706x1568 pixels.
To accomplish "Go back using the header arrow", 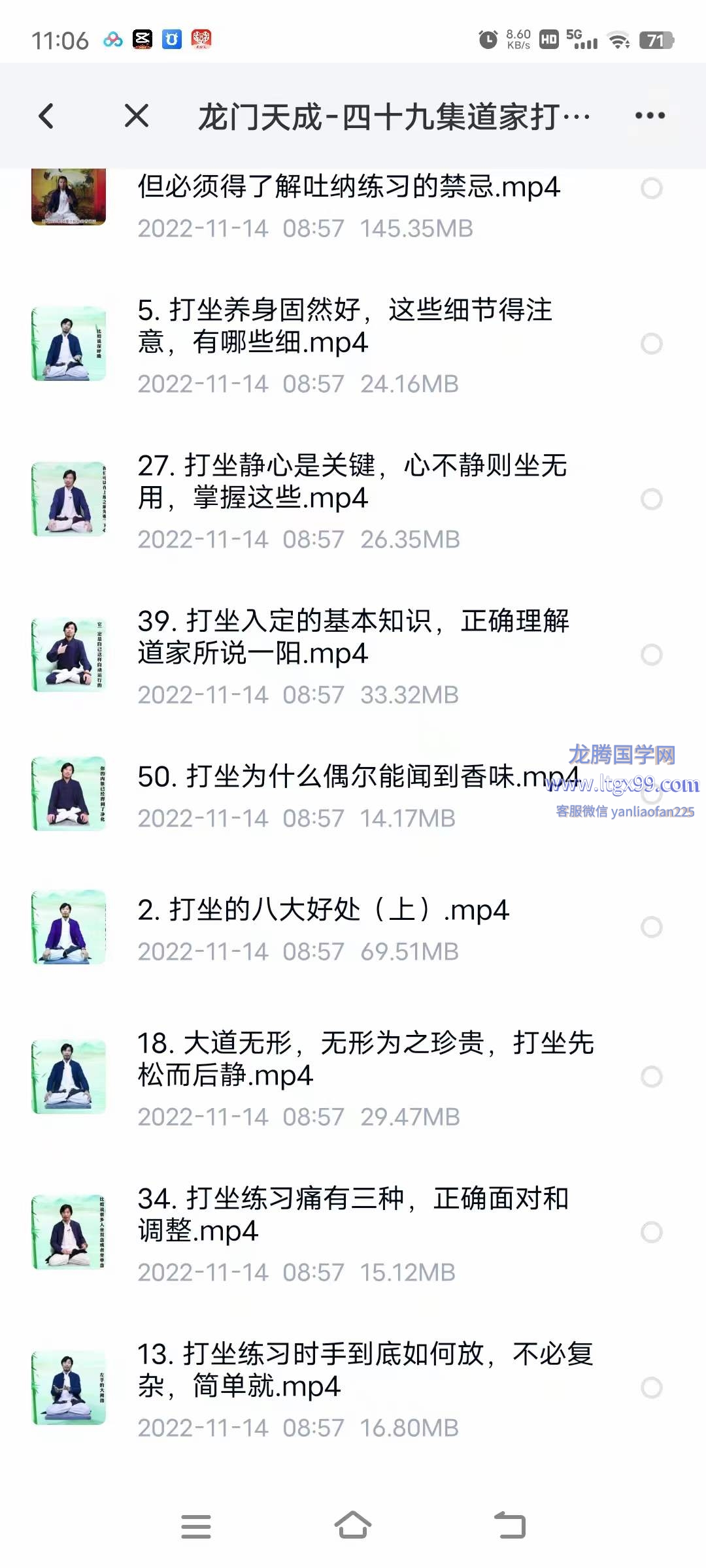I will (46, 116).
